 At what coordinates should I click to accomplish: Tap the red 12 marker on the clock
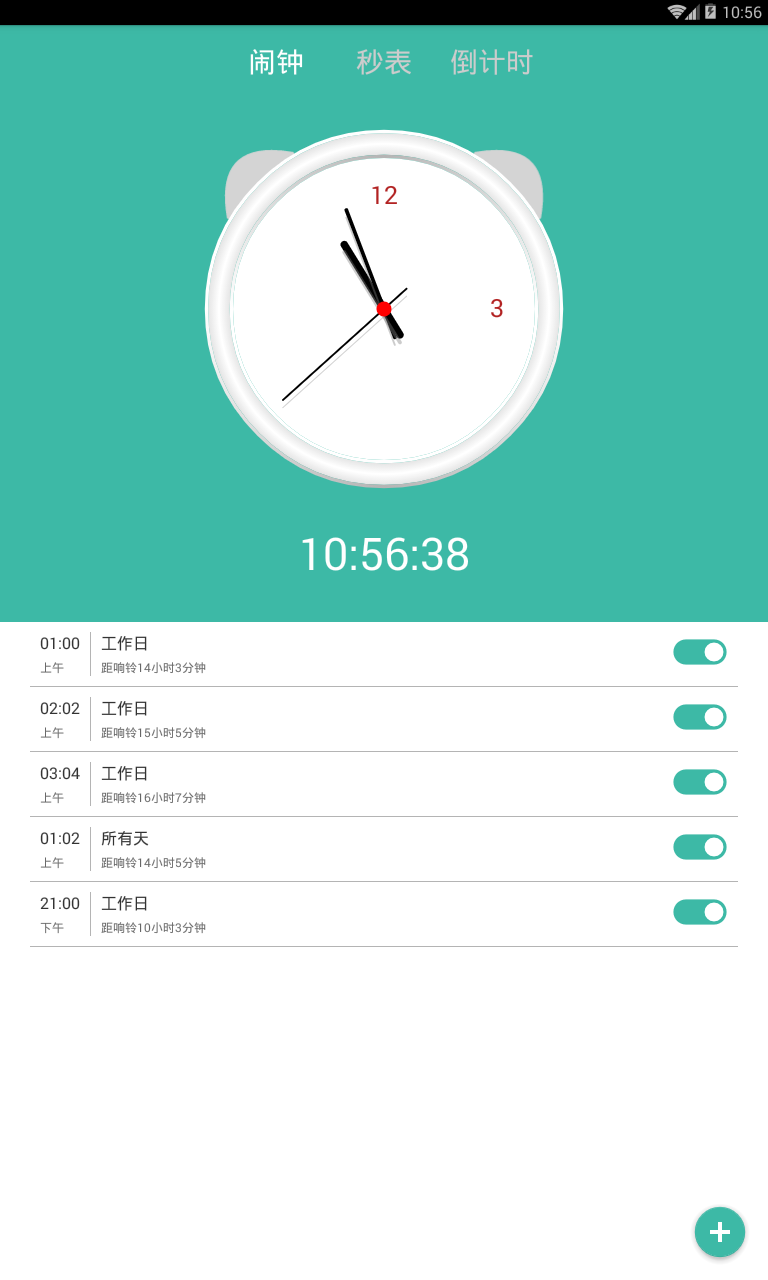[x=383, y=195]
